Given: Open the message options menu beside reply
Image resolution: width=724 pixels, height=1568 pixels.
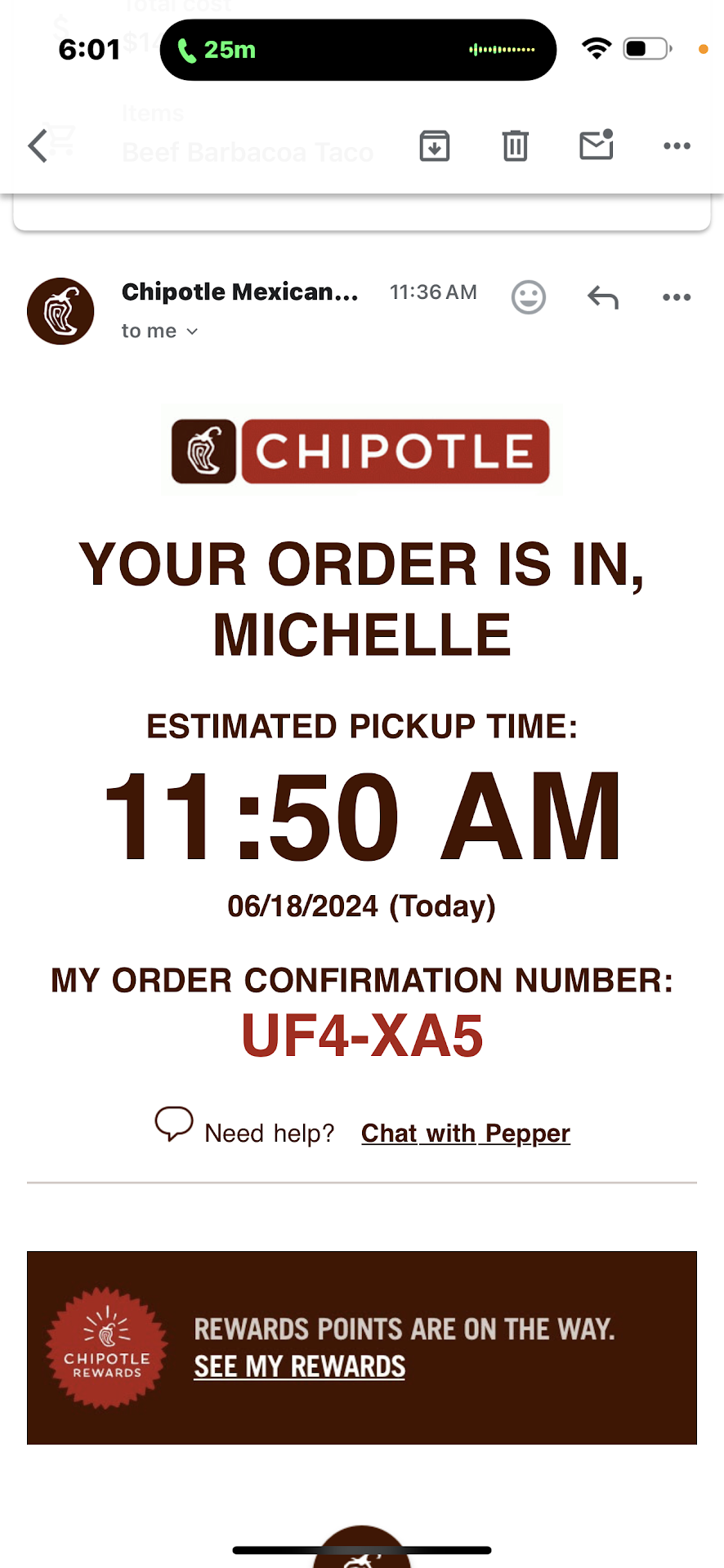Looking at the screenshot, I should 677,297.
